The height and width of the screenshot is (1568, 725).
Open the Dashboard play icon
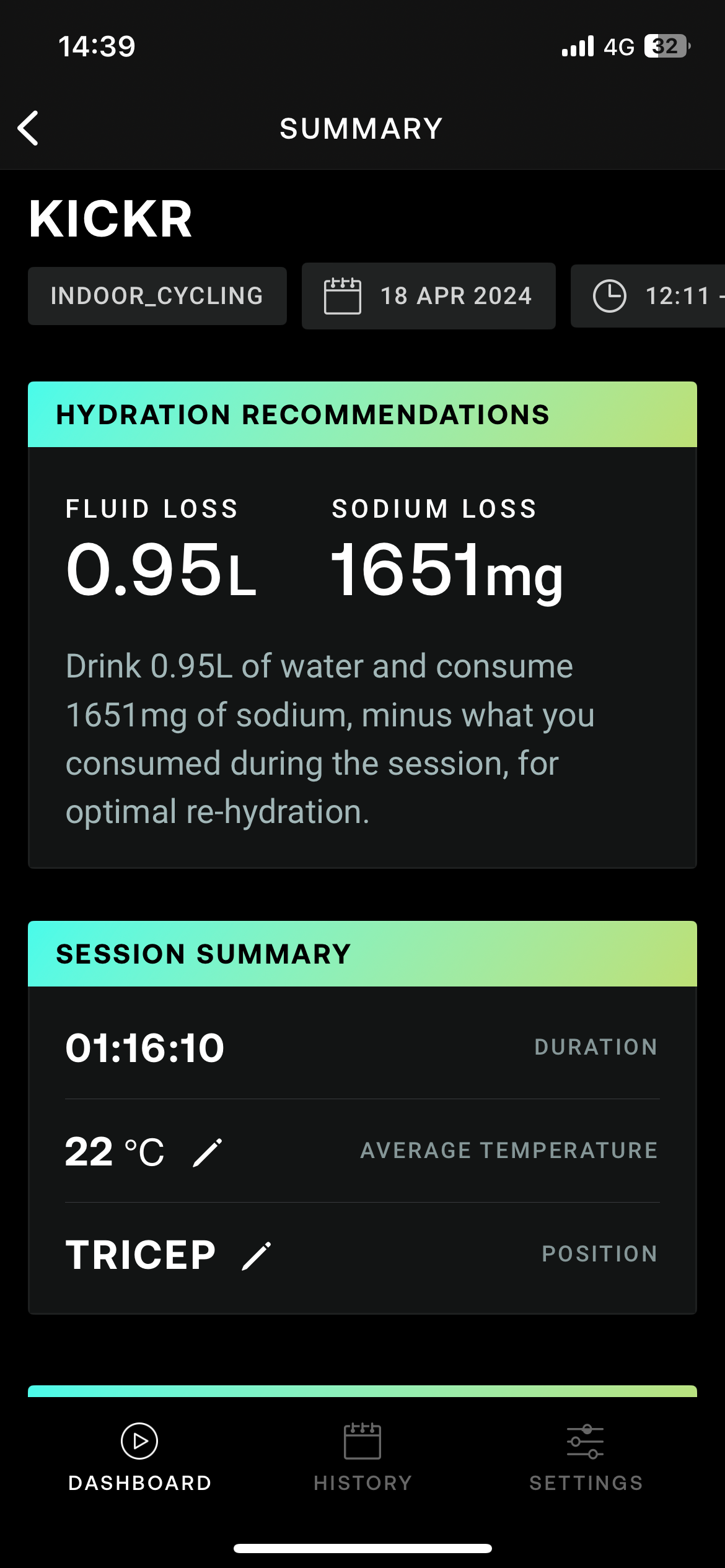(138, 1440)
